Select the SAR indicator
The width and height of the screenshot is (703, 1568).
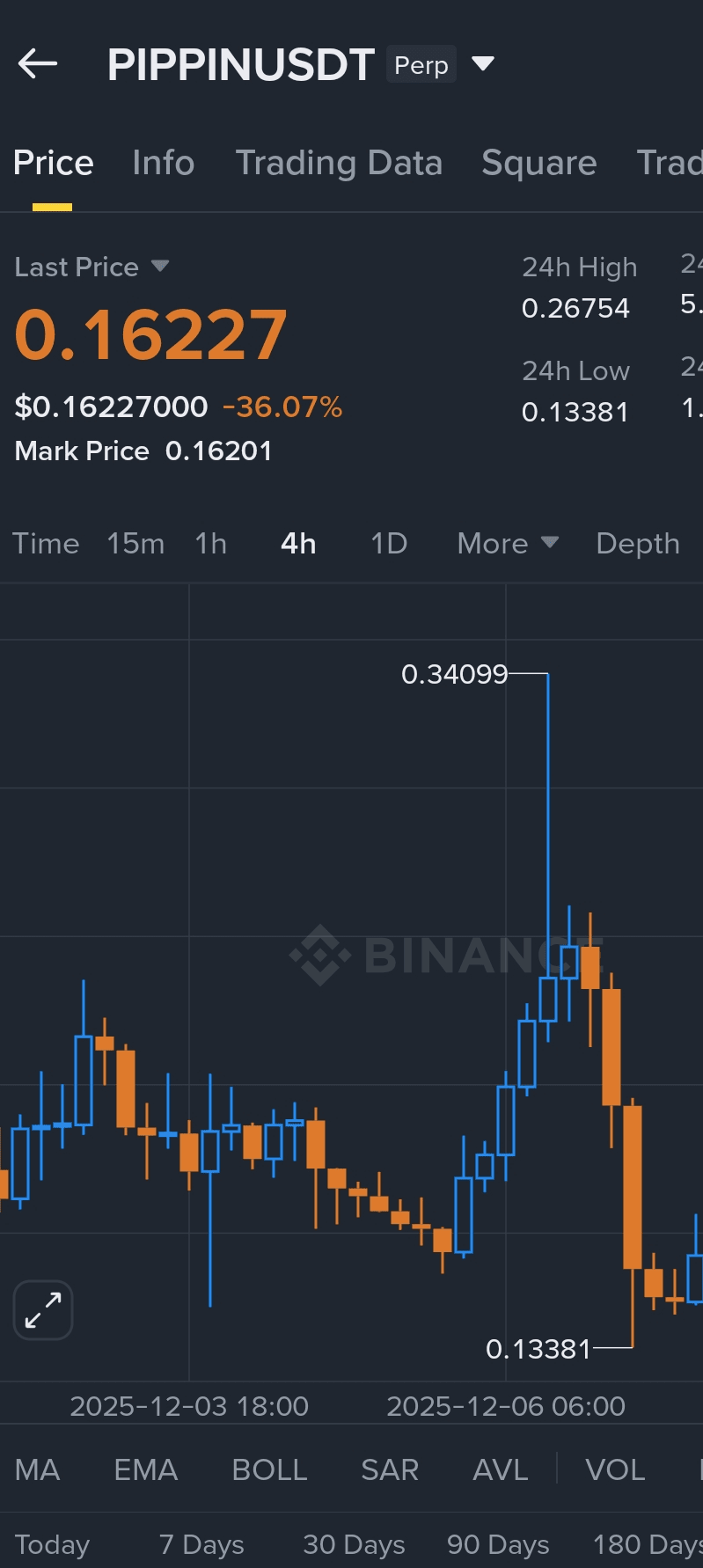390,1469
